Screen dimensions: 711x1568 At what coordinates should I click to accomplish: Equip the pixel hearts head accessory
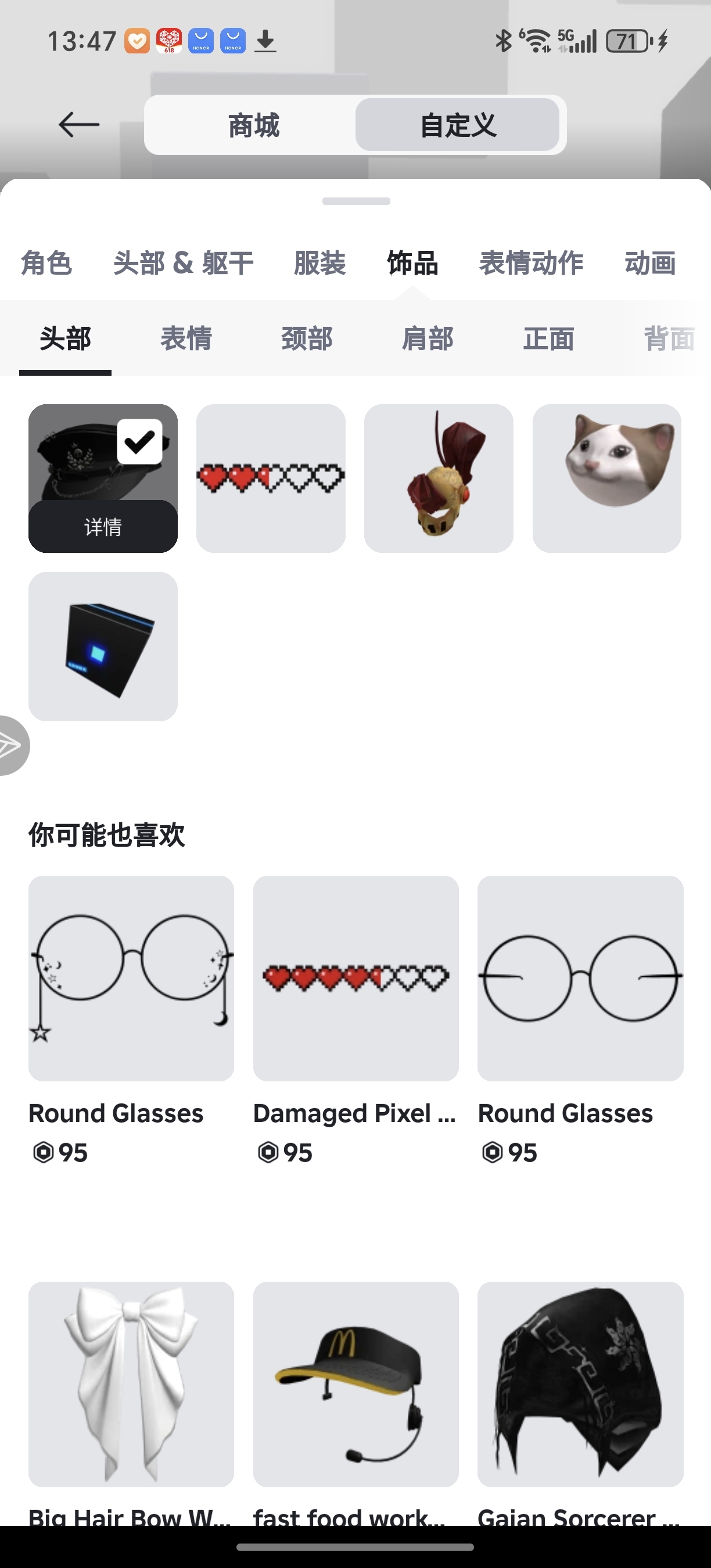click(271, 479)
